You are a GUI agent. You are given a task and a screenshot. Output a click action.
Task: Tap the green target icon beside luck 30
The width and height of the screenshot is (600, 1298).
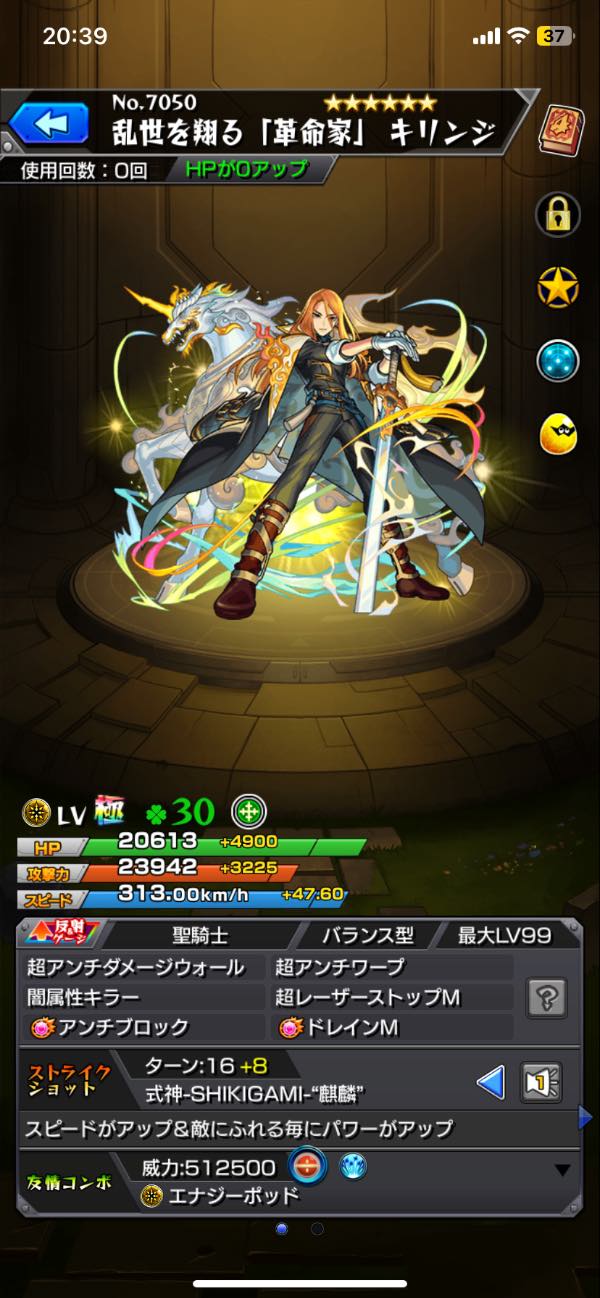248,810
